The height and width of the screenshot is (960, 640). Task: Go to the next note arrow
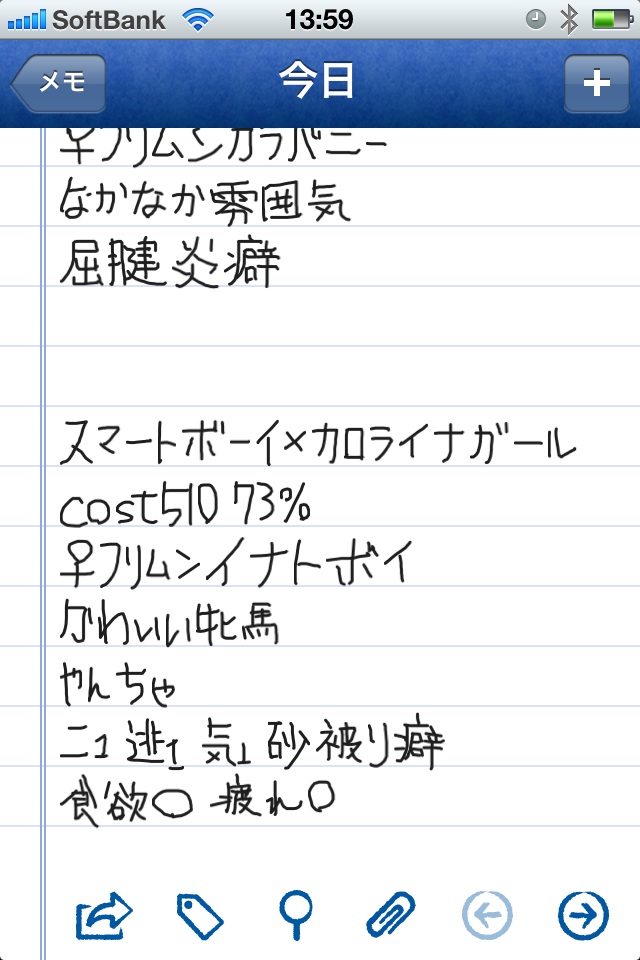(583, 914)
